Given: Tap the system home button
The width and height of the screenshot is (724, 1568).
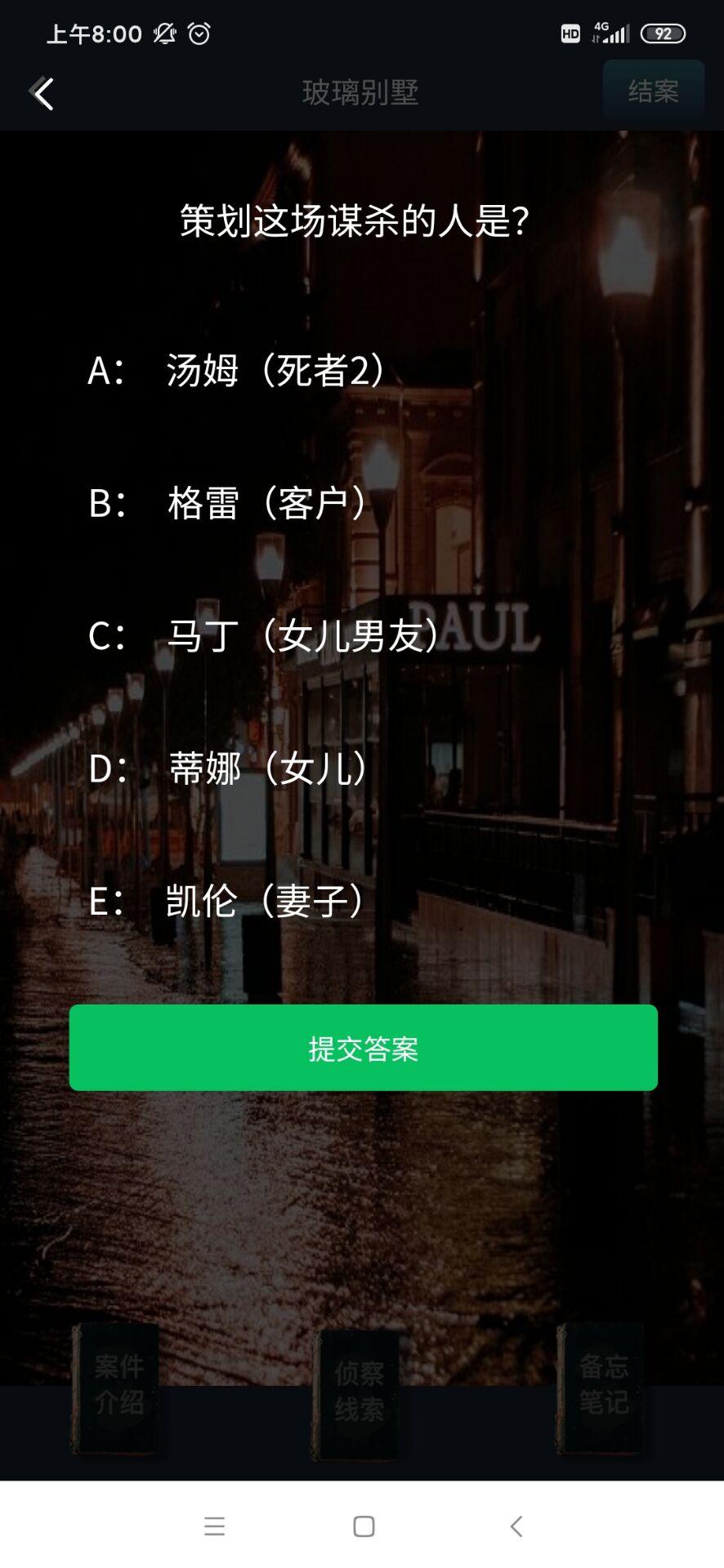Looking at the screenshot, I should click(364, 1526).
